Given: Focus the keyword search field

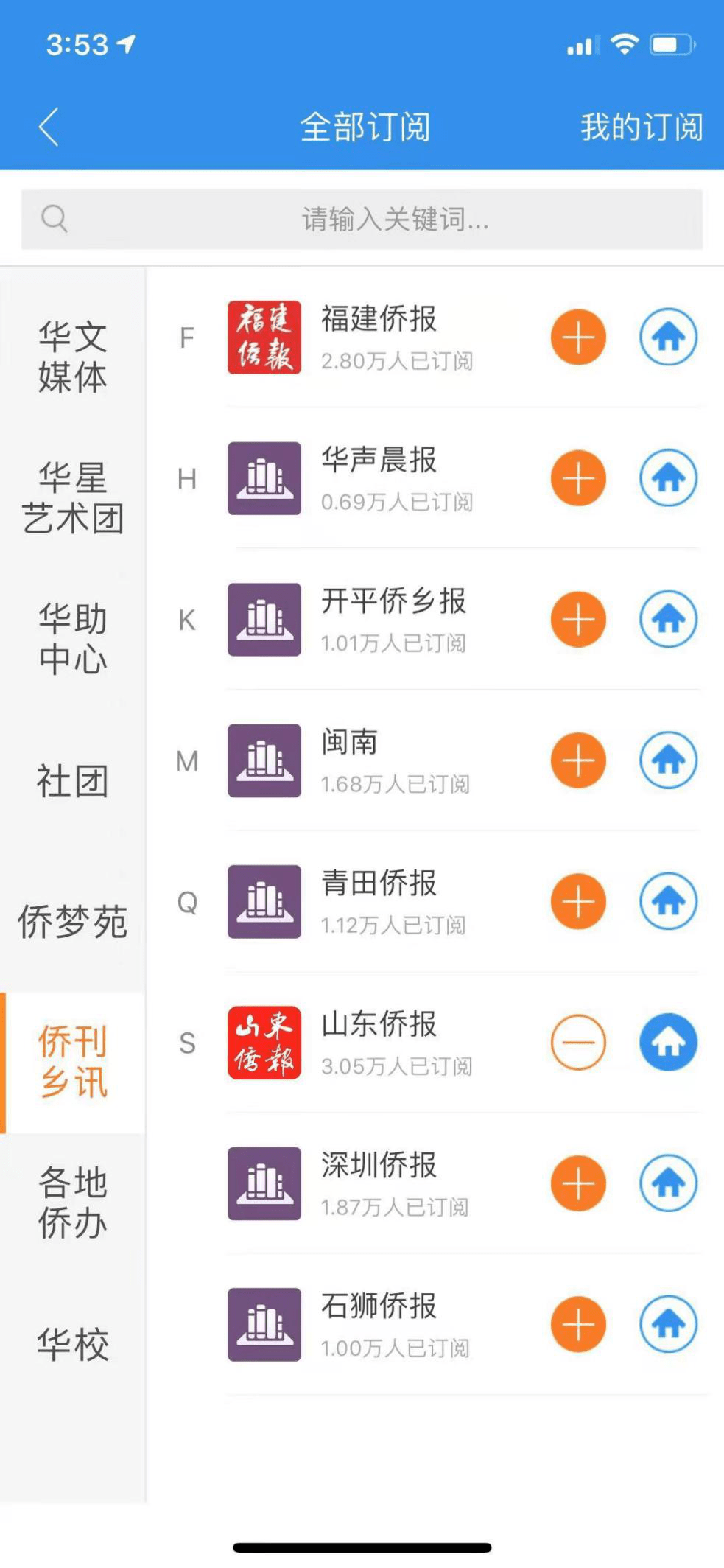Looking at the screenshot, I should click(362, 219).
